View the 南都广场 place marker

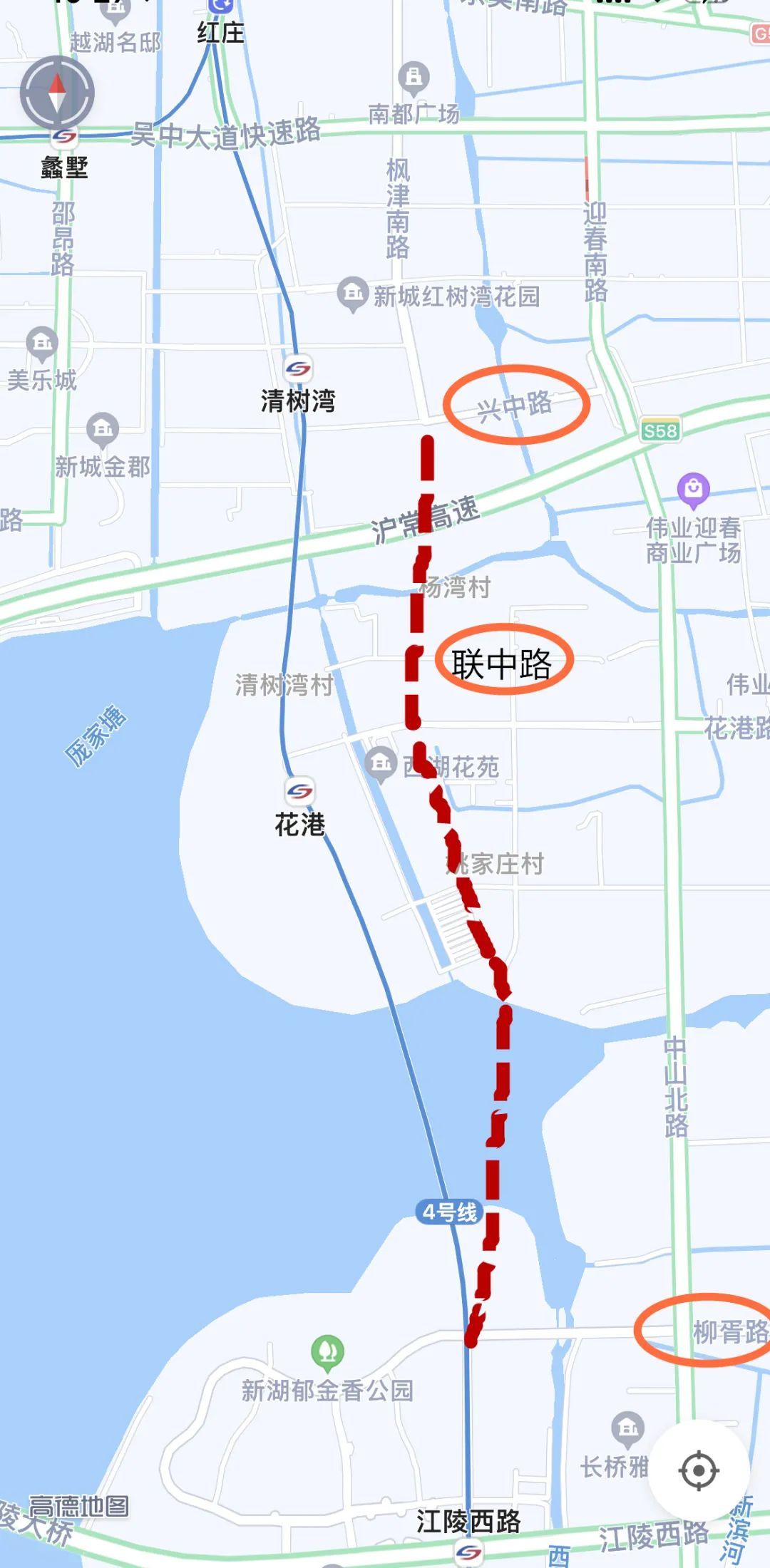tap(414, 77)
